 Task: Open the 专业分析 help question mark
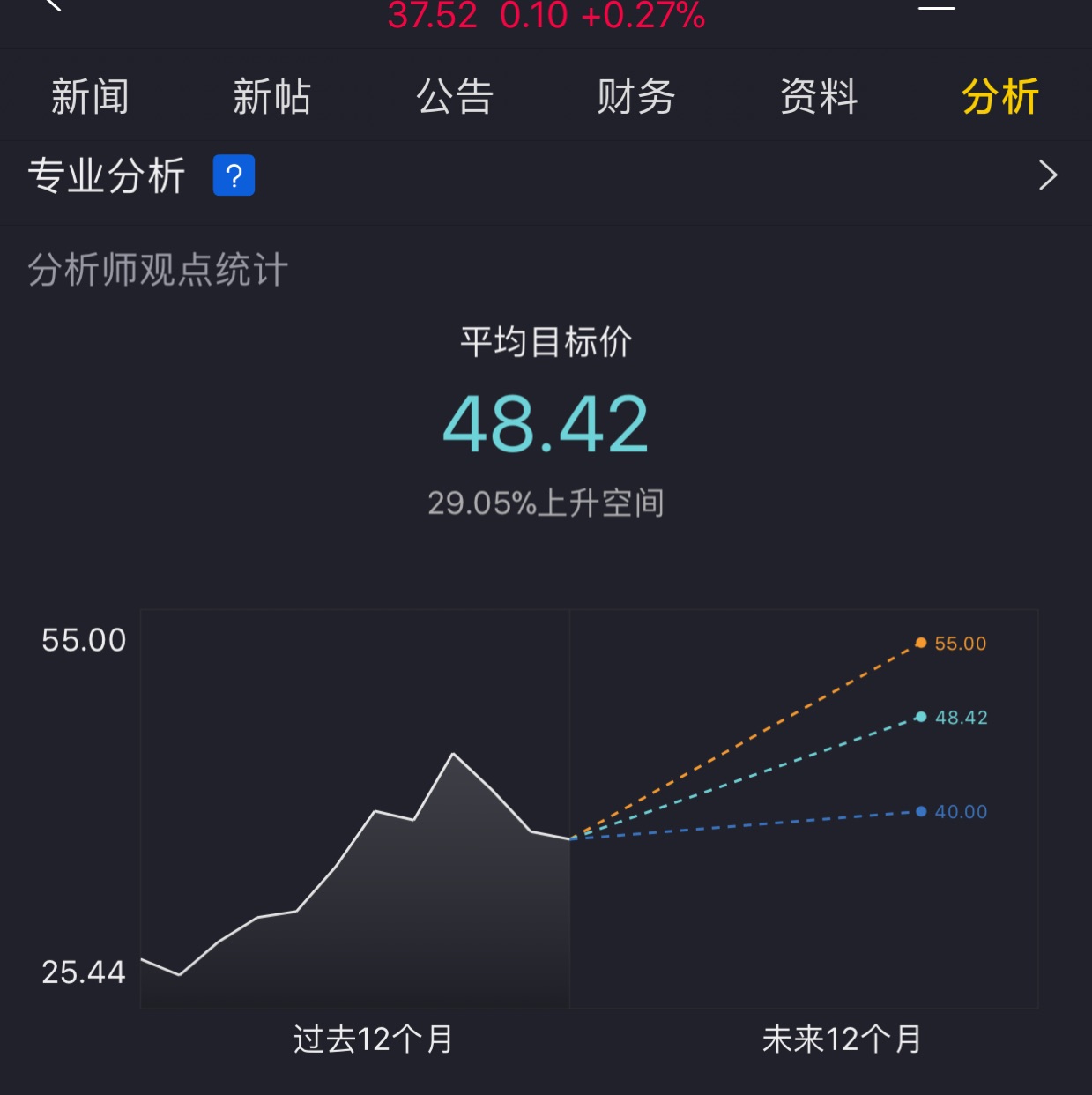point(234,175)
